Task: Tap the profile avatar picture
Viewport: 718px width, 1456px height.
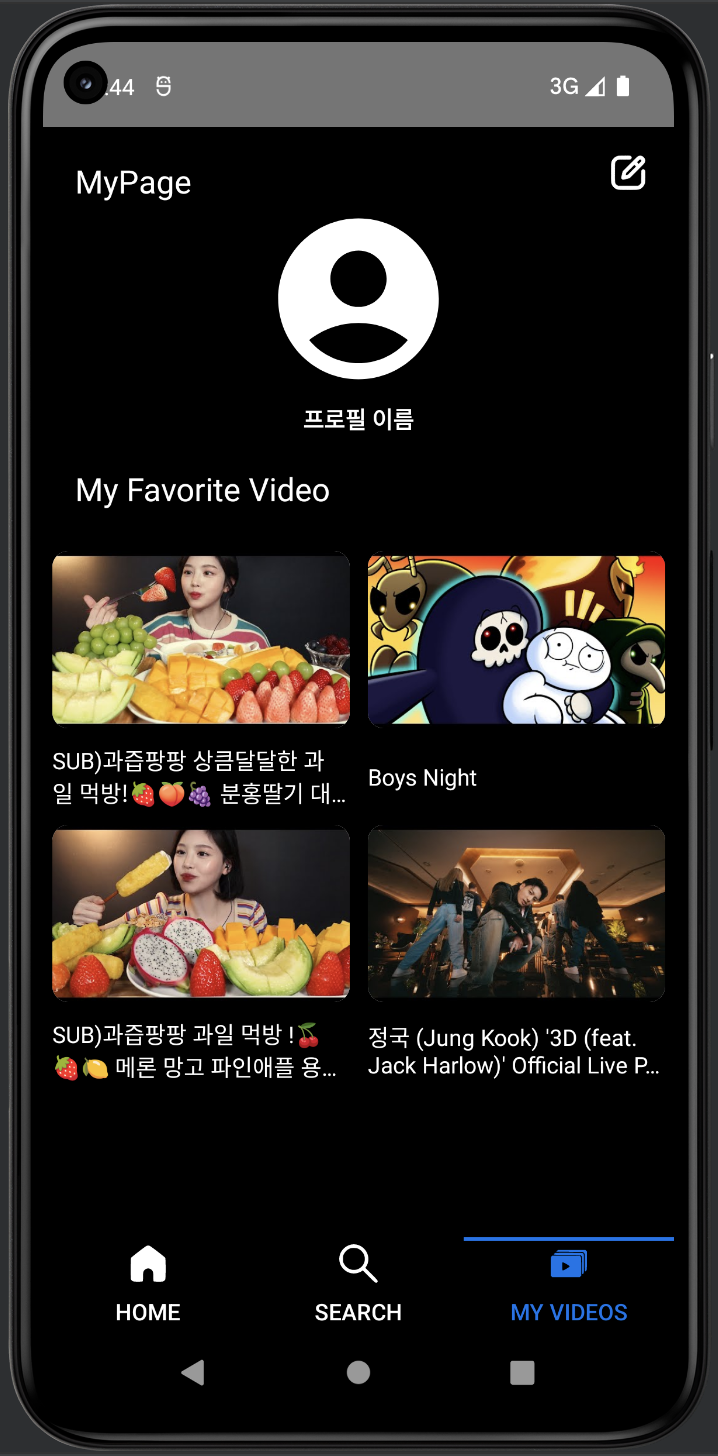Action: (358, 299)
